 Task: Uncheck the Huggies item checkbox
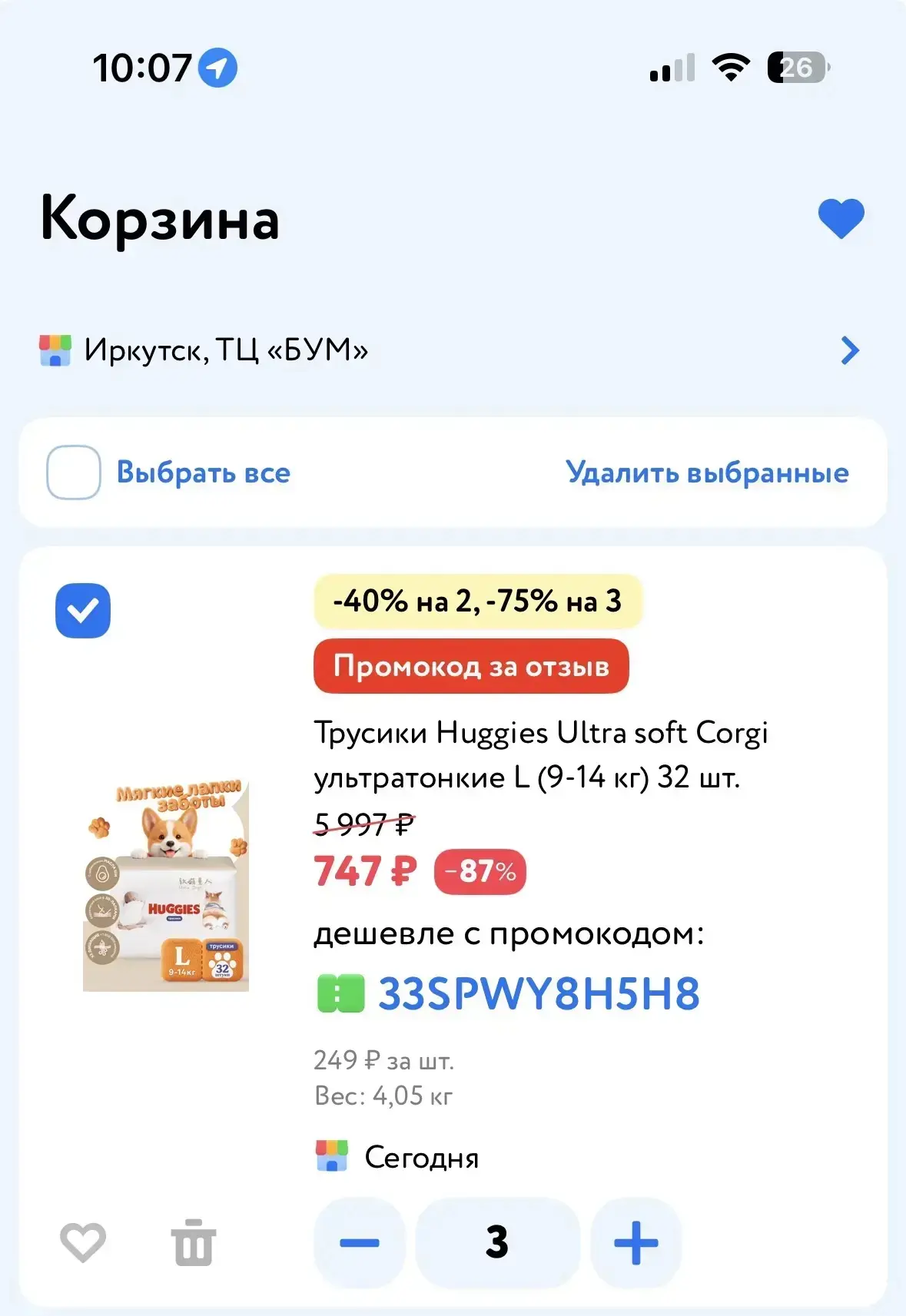[x=83, y=611]
